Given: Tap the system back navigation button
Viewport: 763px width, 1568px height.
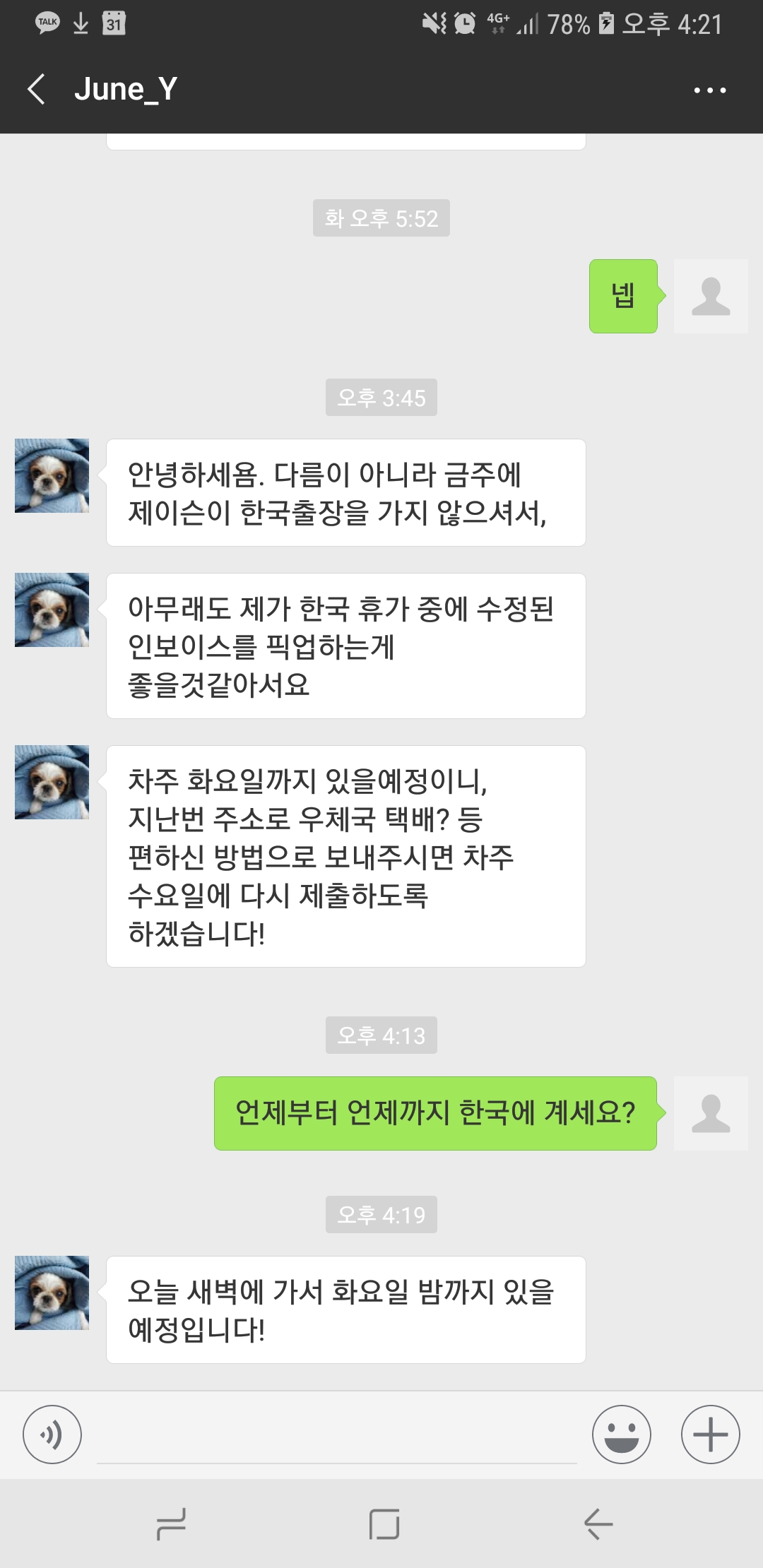Looking at the screenshot, I should pos(598,1524).
